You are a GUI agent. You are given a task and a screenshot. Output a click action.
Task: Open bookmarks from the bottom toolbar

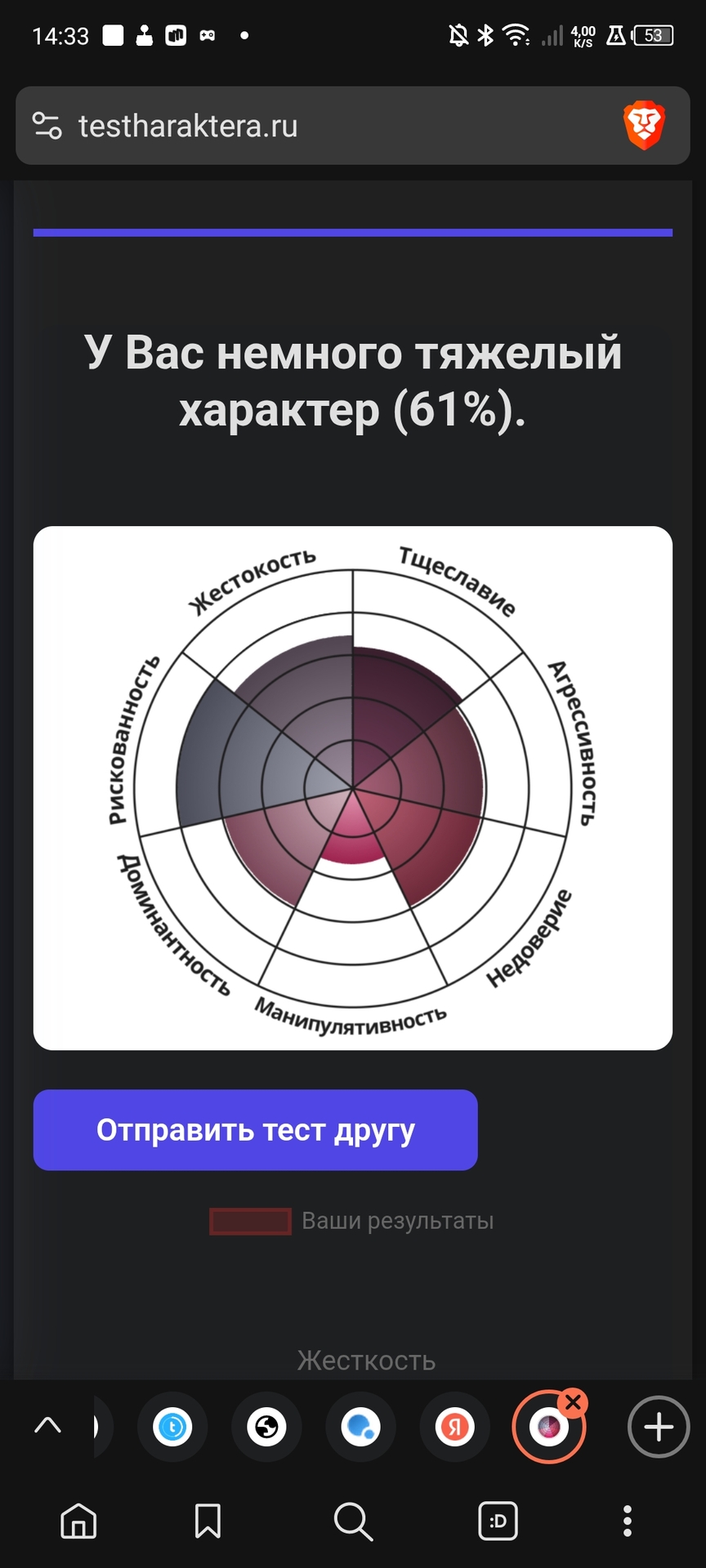coord(208,1521)
